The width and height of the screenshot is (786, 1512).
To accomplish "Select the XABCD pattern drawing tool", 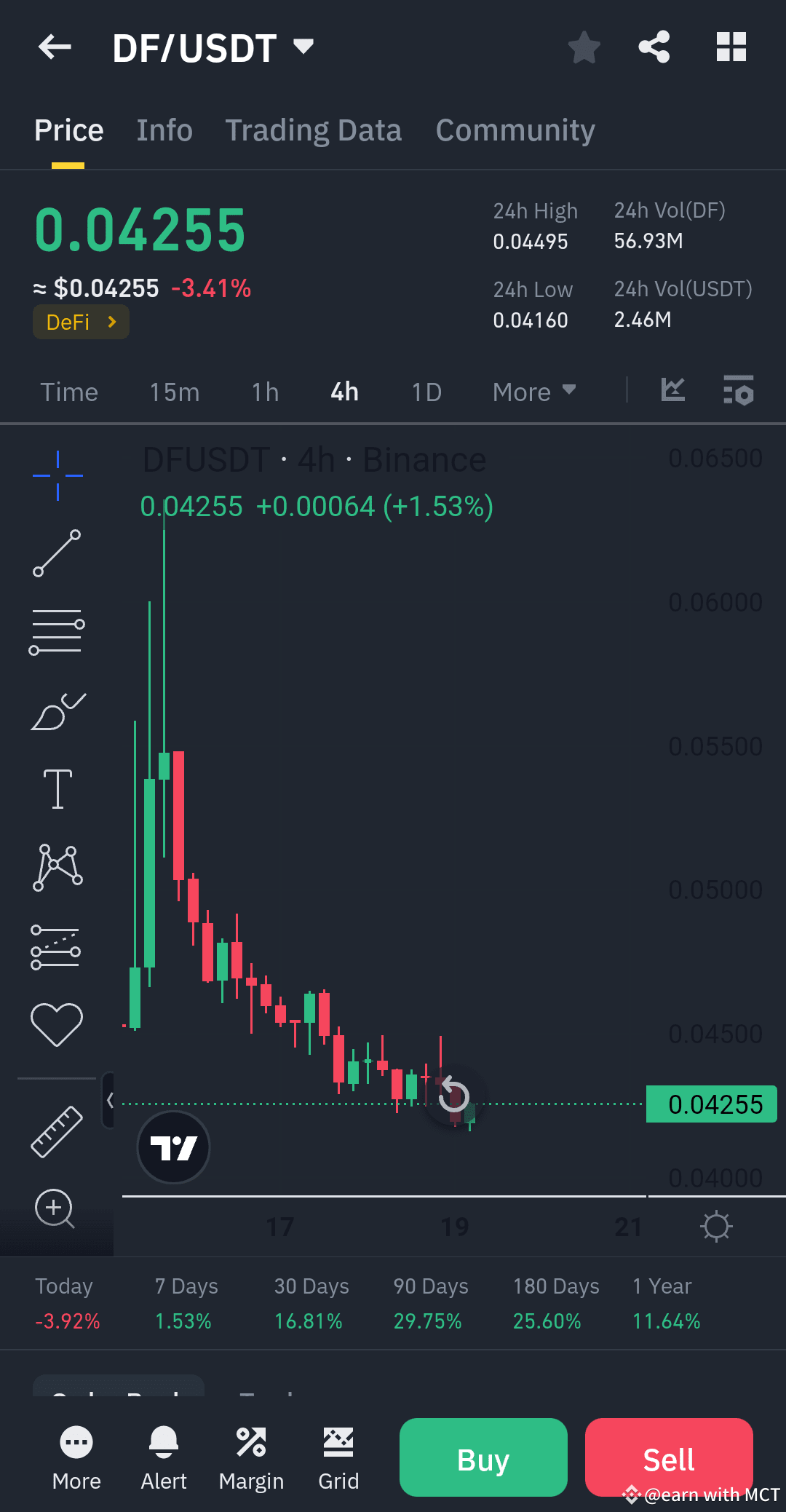I will 57,866.
